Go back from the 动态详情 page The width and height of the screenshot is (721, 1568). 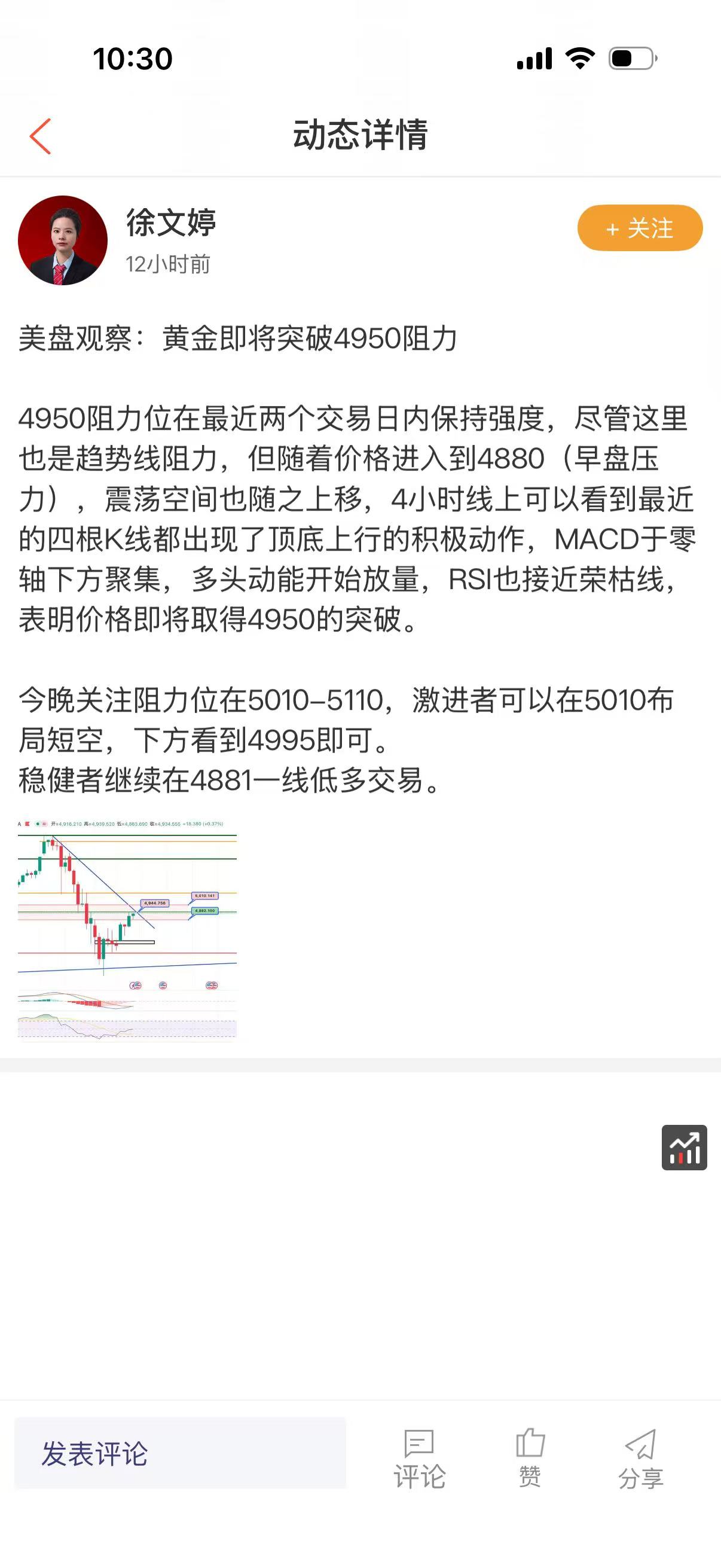40,136
